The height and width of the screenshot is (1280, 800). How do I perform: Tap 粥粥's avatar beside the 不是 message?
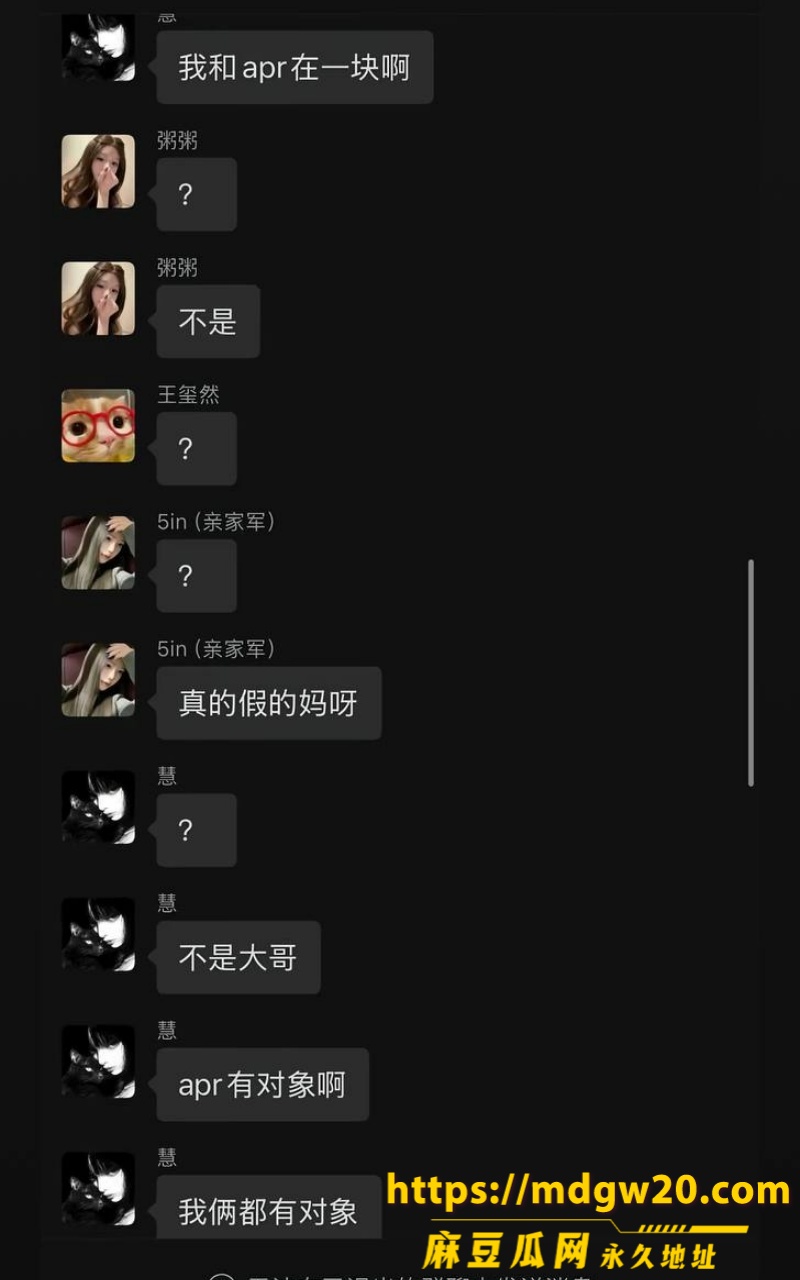click(x=98, y=298)
